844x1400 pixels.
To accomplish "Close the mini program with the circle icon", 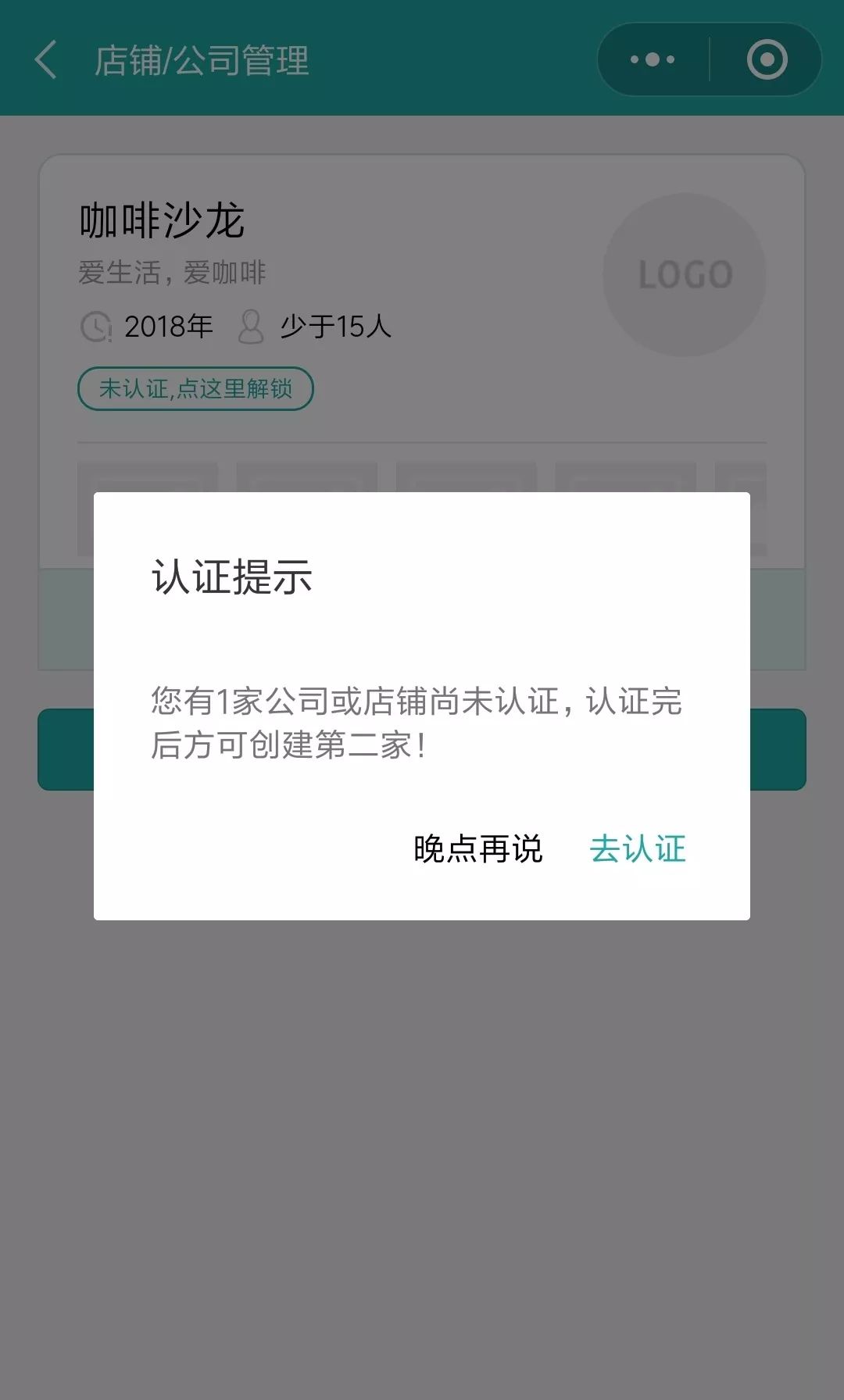I will coord(767,59).
